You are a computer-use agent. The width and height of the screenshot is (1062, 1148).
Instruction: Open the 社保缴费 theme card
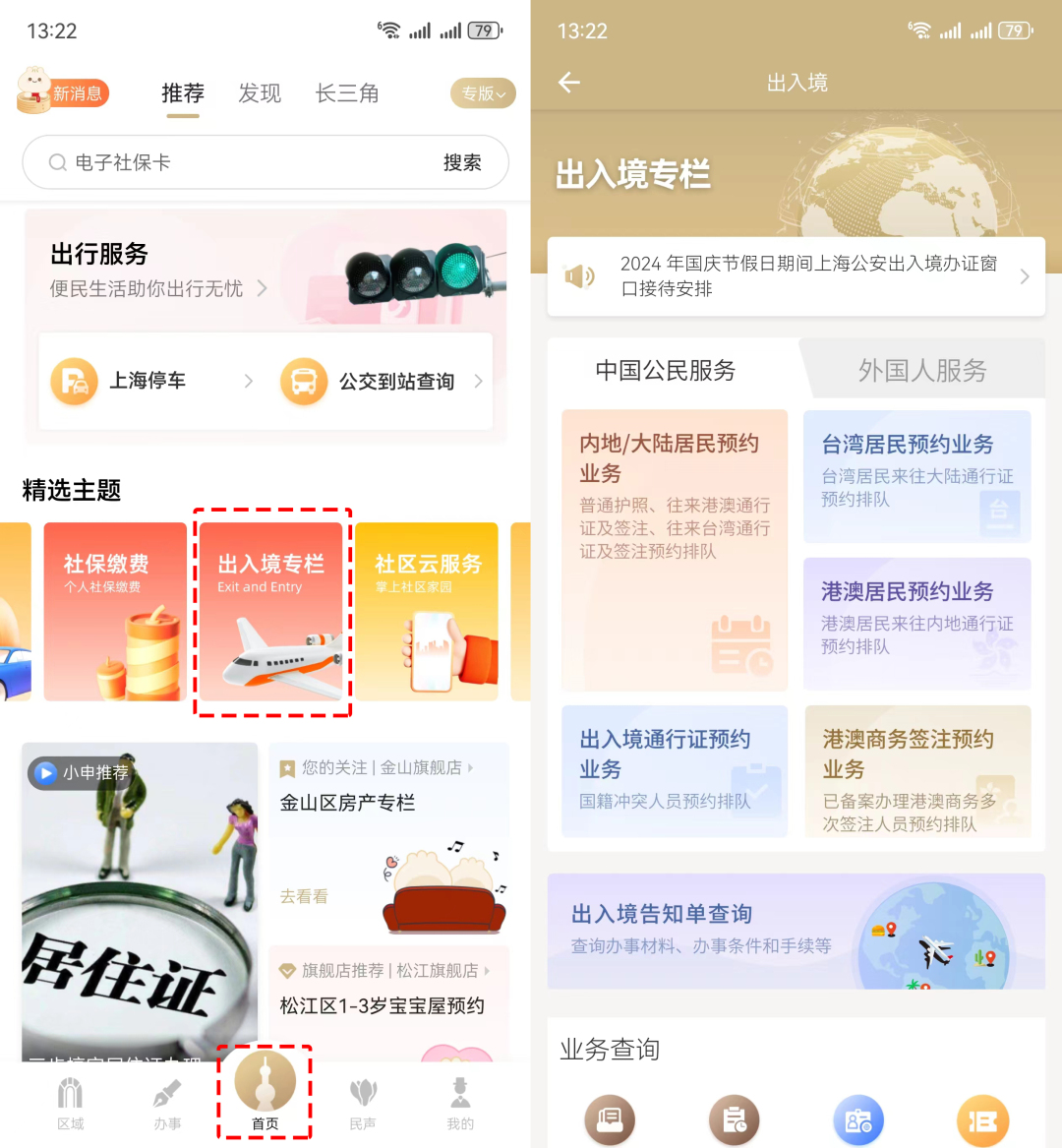coord(115,611)
